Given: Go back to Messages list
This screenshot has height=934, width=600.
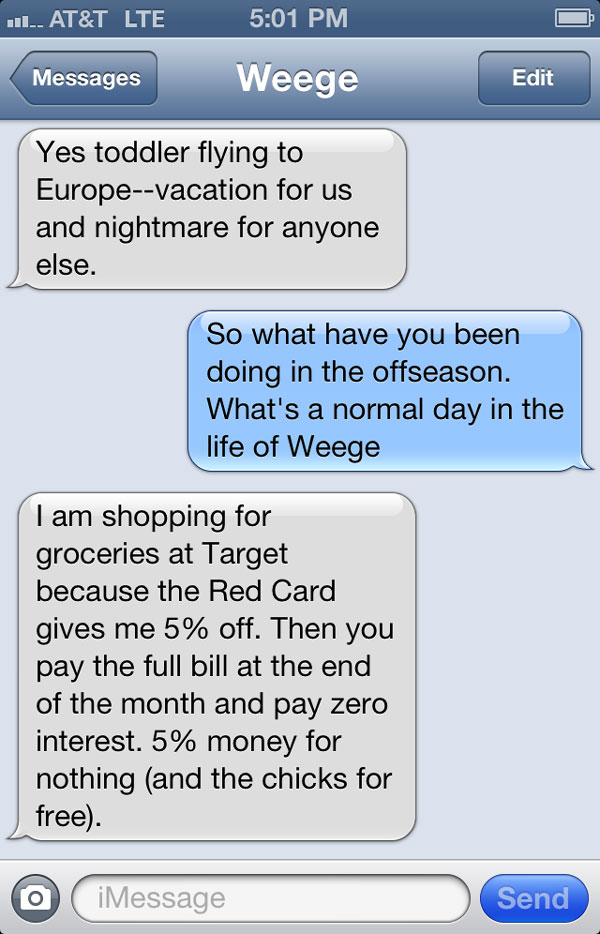Looking at the screenshot, I should [x=84, y=78].
